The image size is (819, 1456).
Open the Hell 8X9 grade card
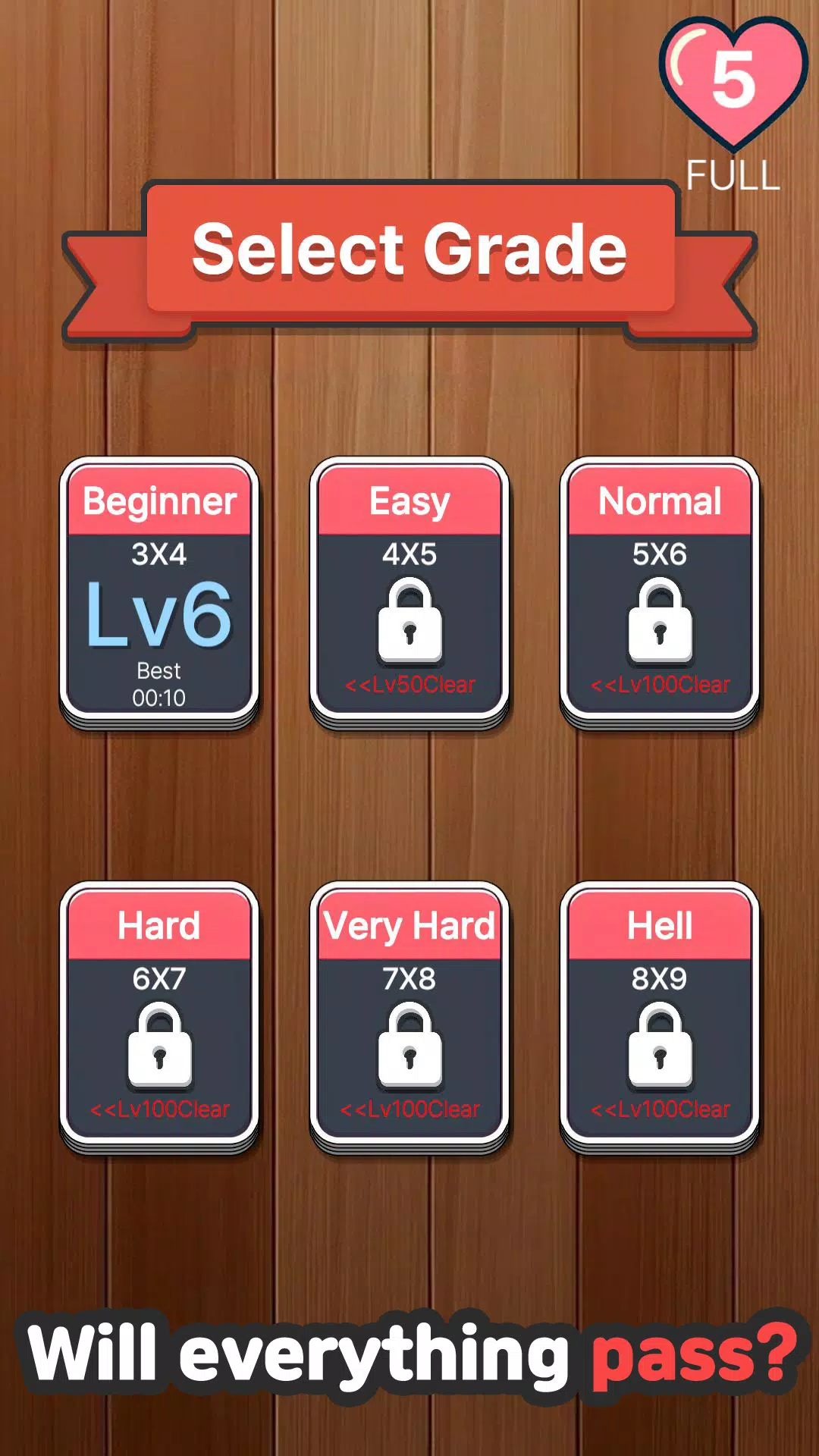coord(660,1016)
